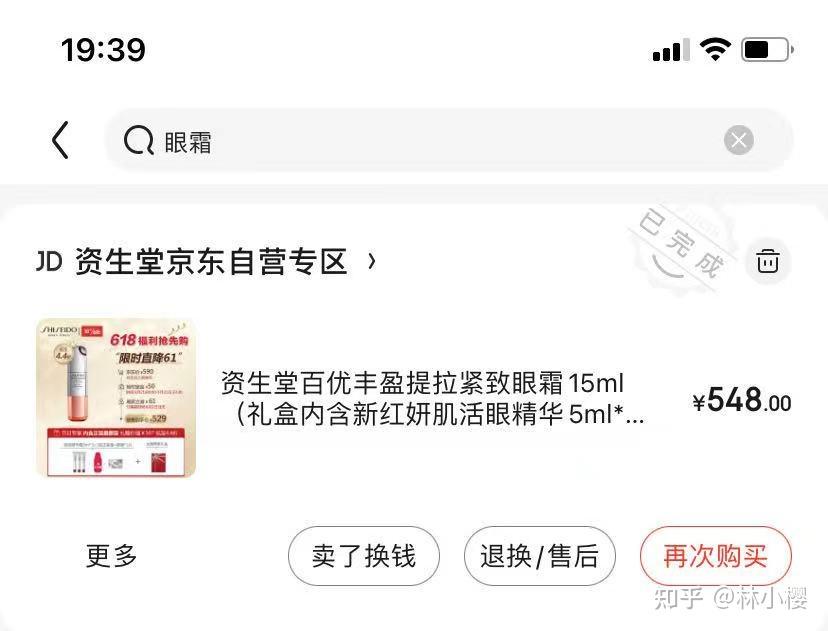
Task: Open 更多 options
Action: (x=111, y=556)
